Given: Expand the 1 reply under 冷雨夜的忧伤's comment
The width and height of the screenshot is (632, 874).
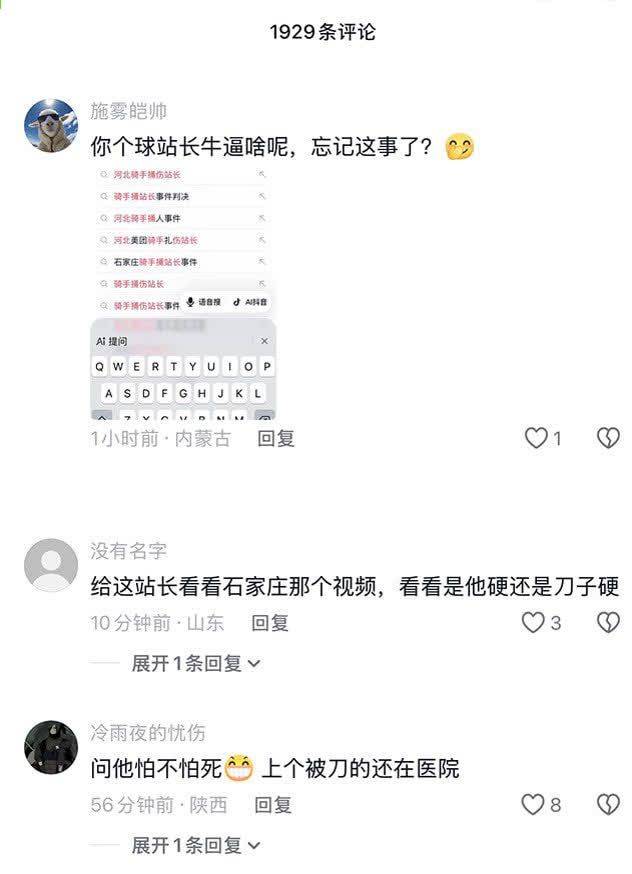Looking at the screenshot, I should (196, 845).
